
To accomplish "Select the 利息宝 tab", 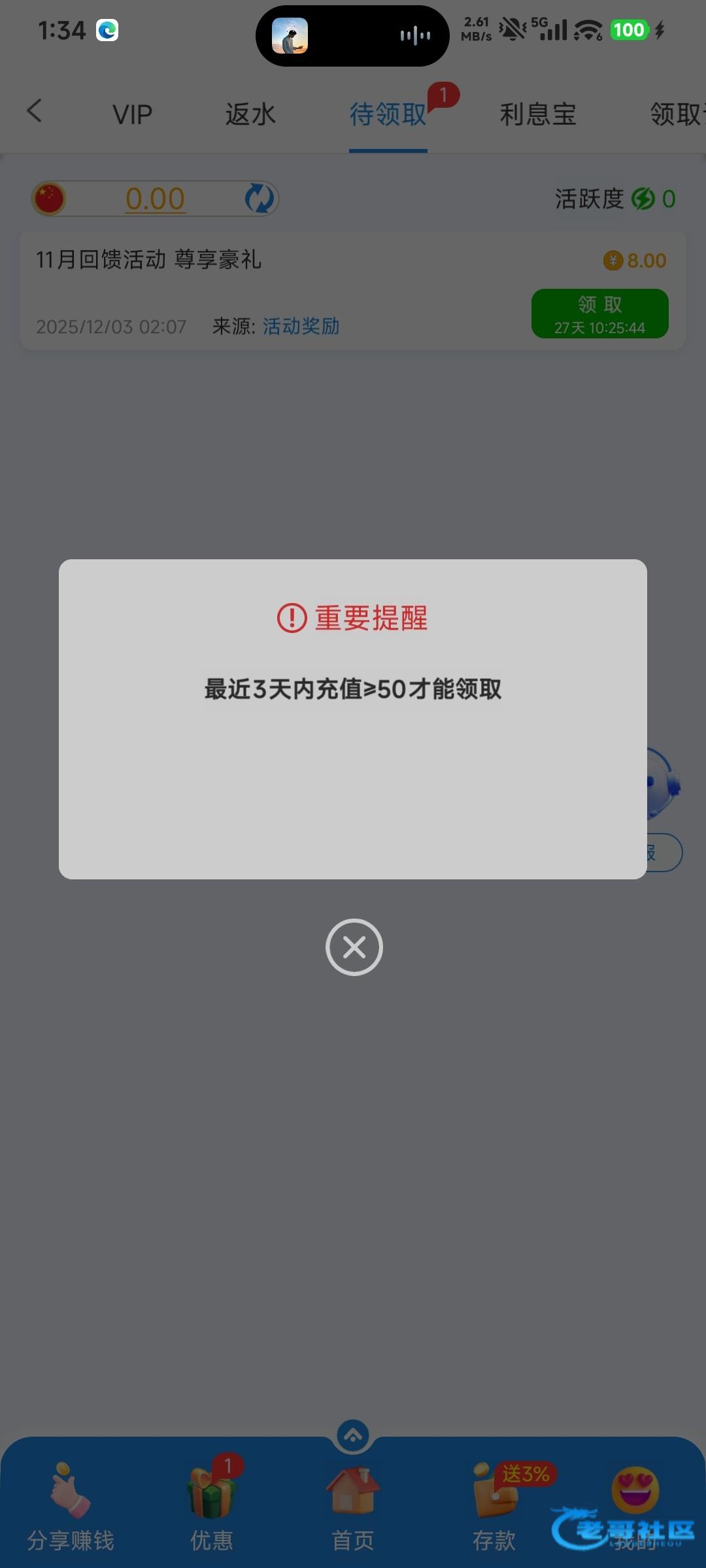I will (537, 115).
